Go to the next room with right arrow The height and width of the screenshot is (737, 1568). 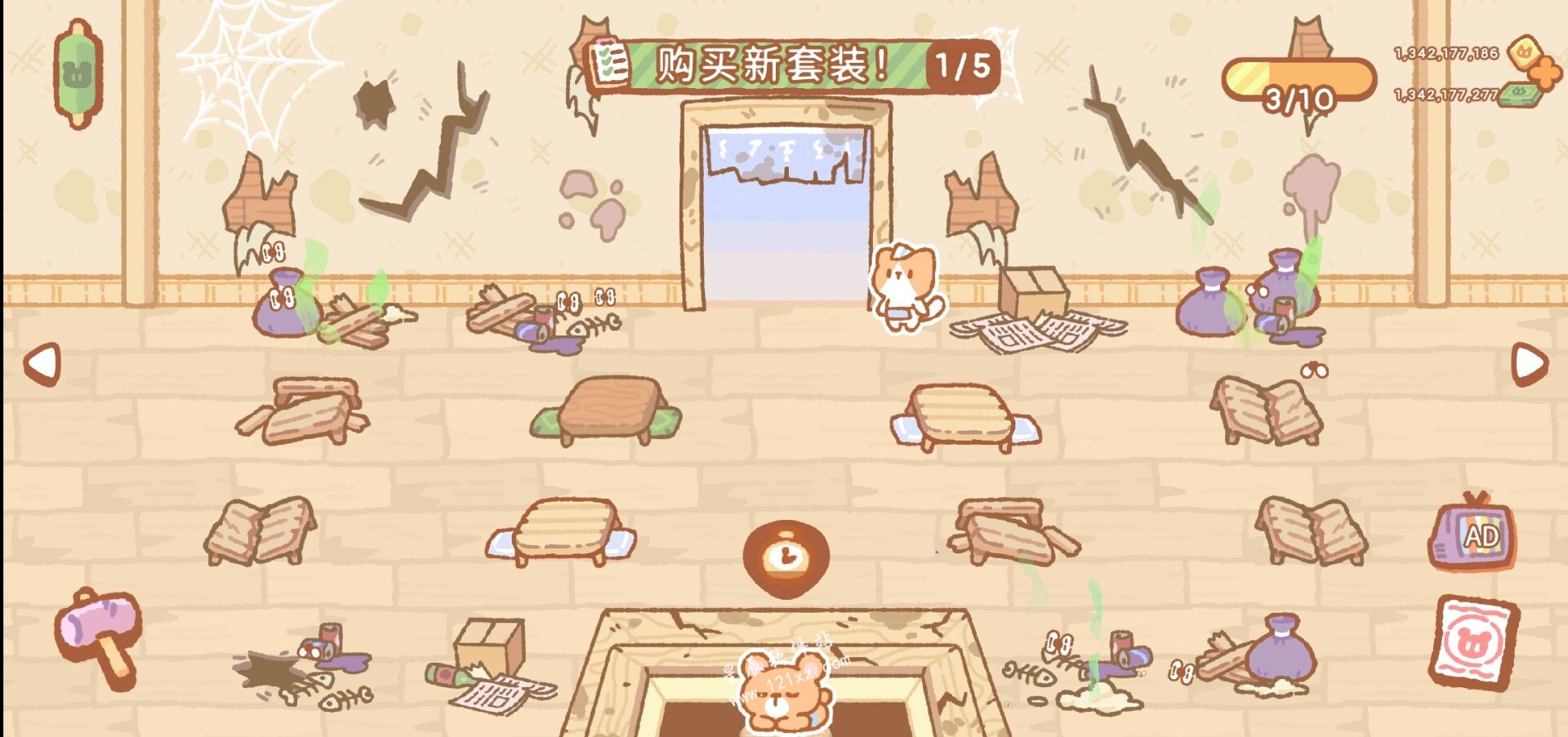click(1528, 364)
